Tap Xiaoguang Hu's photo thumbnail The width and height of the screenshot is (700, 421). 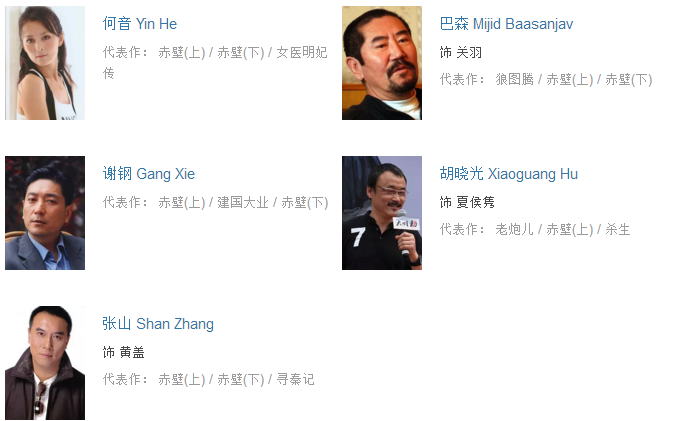coord(381,213)
